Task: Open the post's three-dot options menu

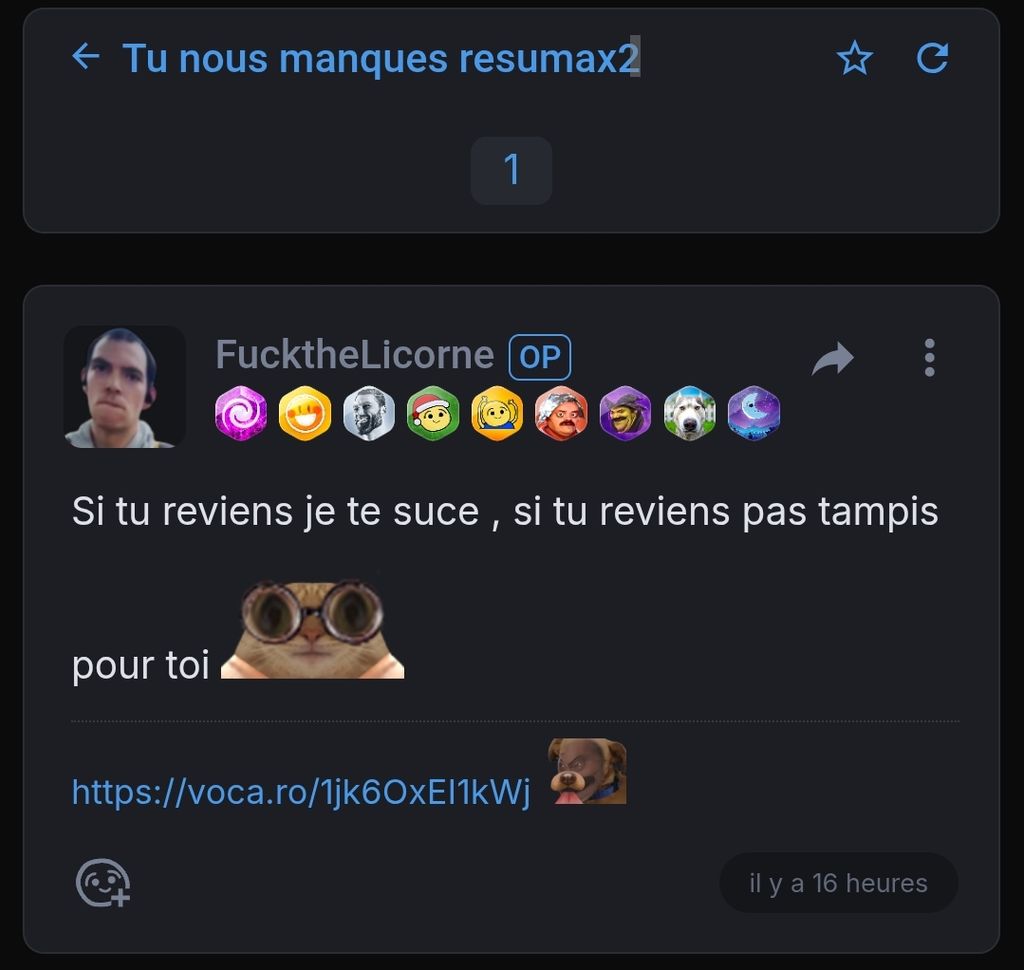Action: [929, 358]
